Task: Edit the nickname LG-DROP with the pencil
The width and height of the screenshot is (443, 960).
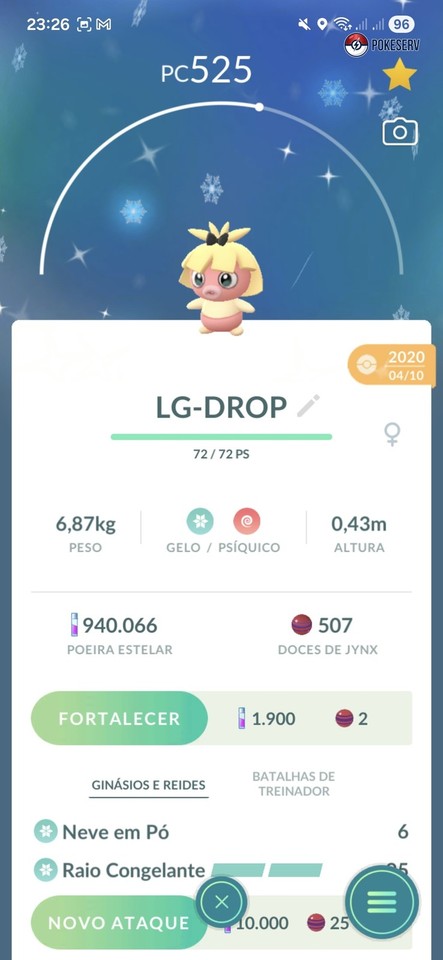Action: point(308,407)
